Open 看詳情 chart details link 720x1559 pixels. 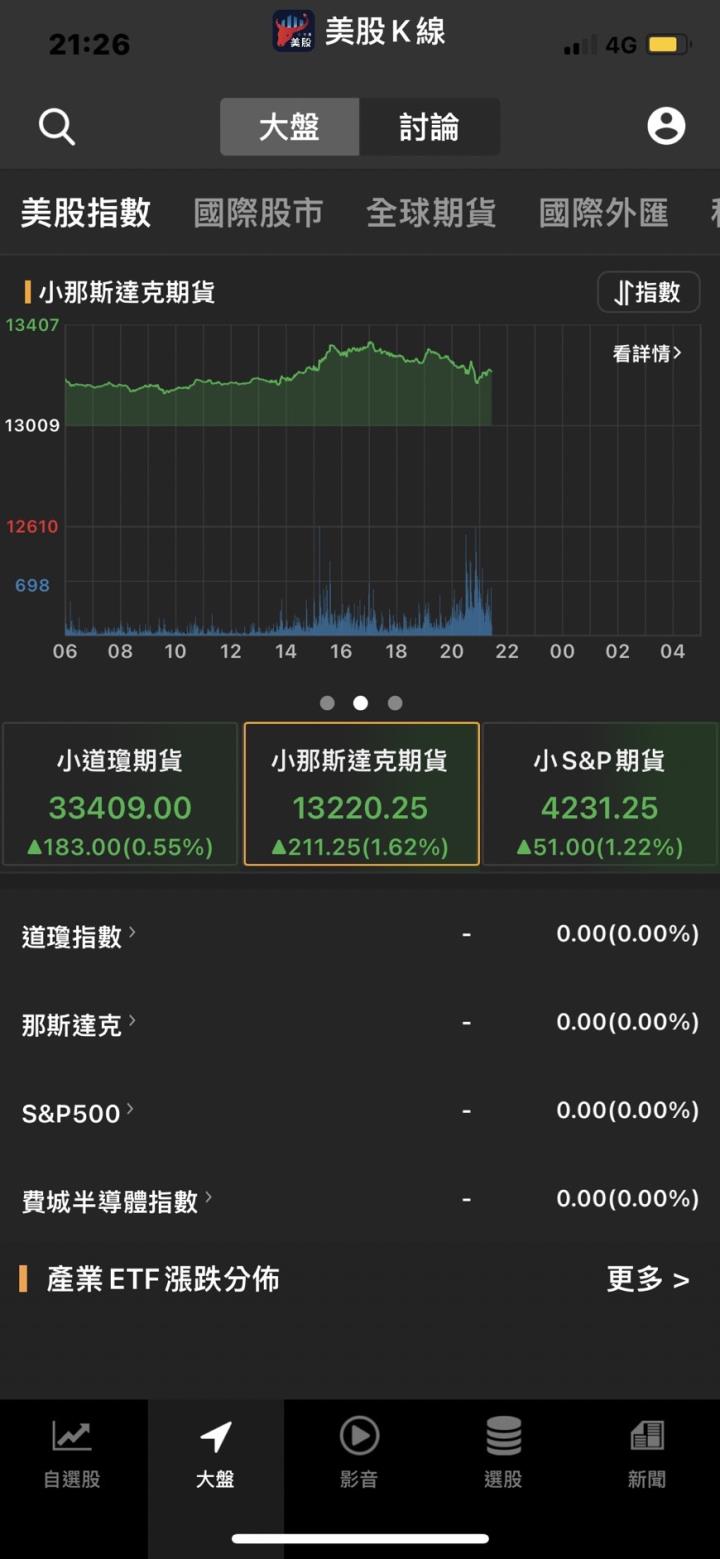(647, 353)
